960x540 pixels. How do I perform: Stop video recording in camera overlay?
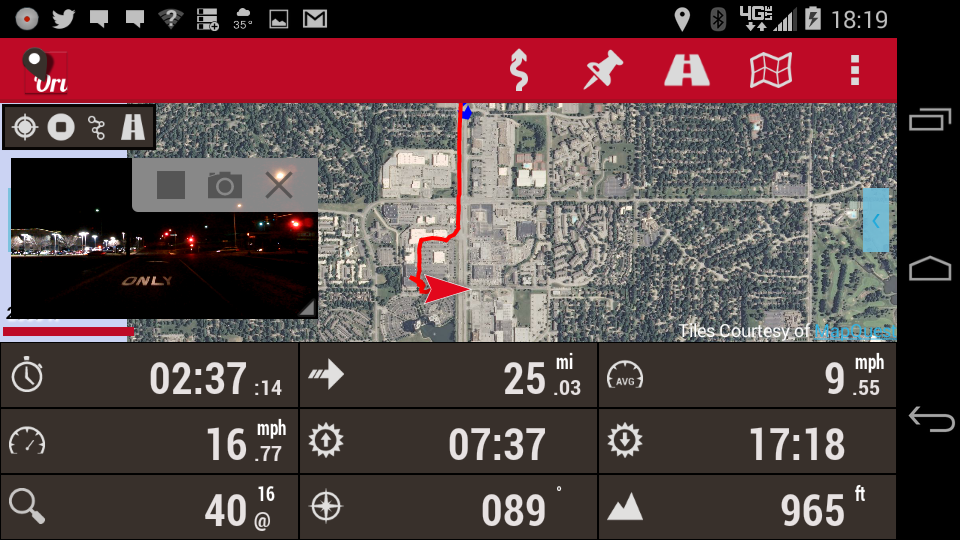pyautogui.click(x=171, y=184)
